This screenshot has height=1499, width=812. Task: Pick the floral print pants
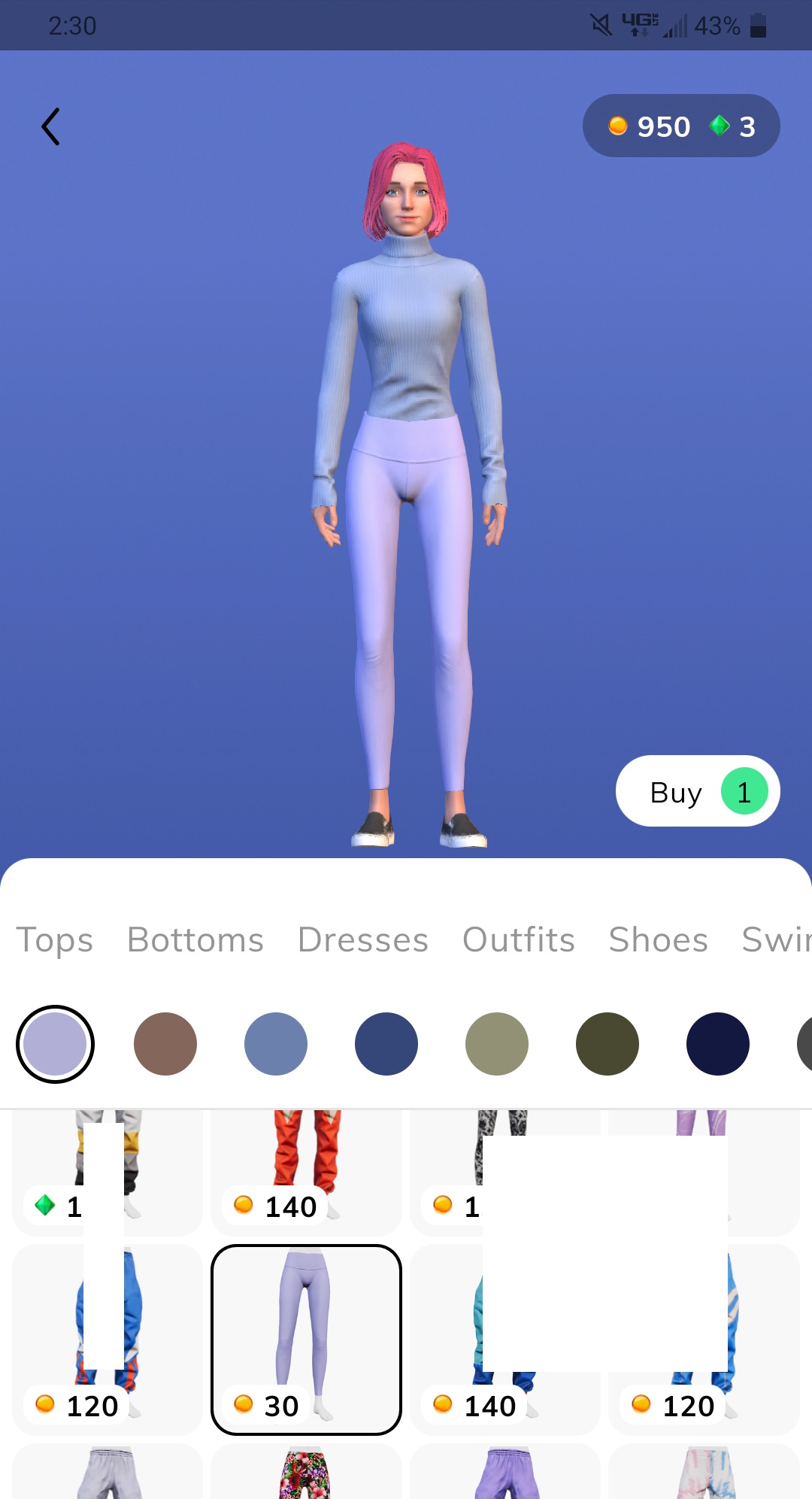click(x=306, y=1473)
